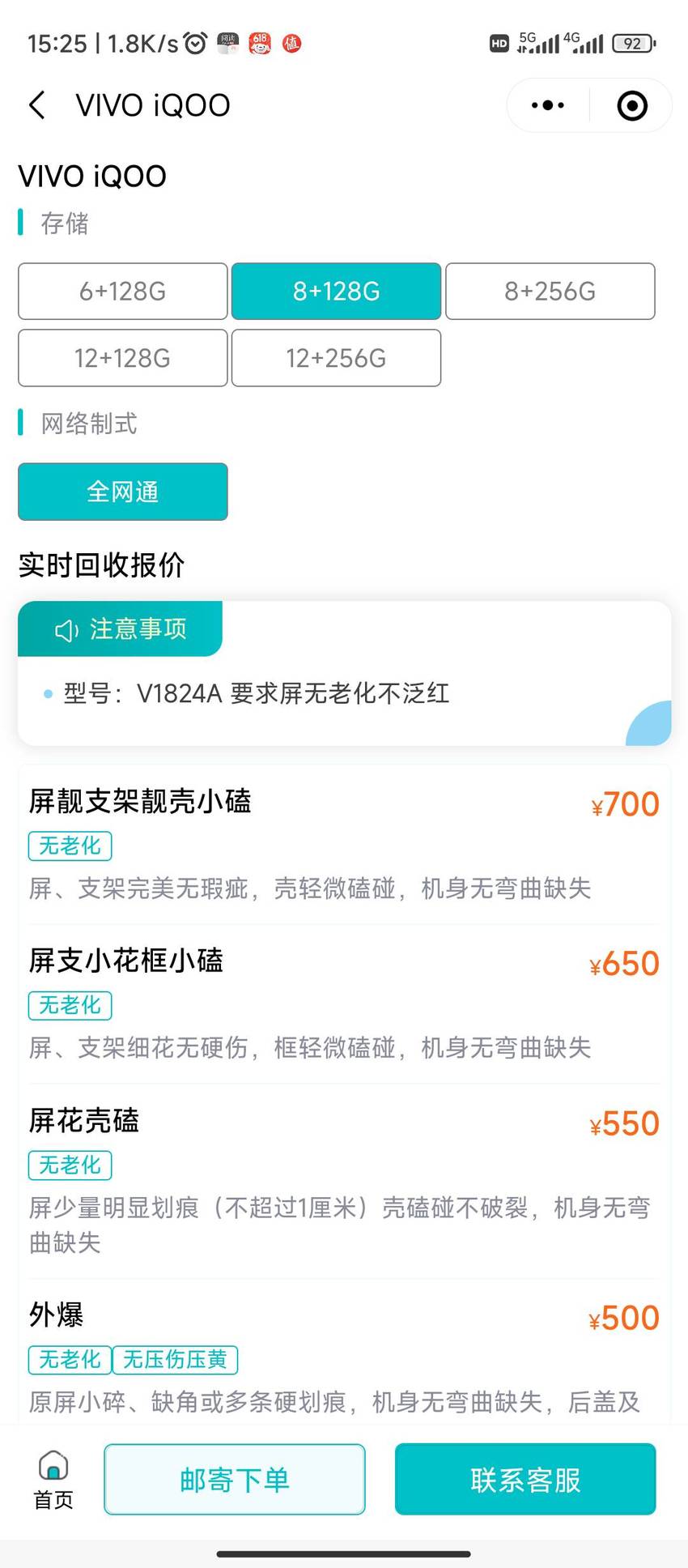Viewport: 688px width, 1568px height.
Task: Select the 全网通 network option
Action: click(x=123, y=492)
